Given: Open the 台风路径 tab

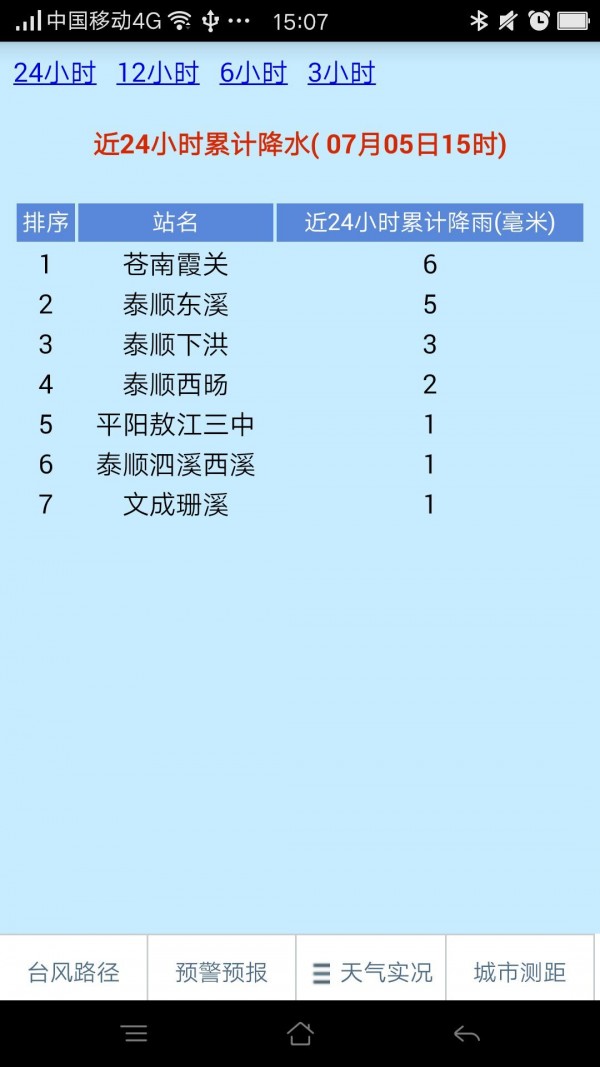Looking at the screenshot, I should pyautogui.click(x=73, y=972).
